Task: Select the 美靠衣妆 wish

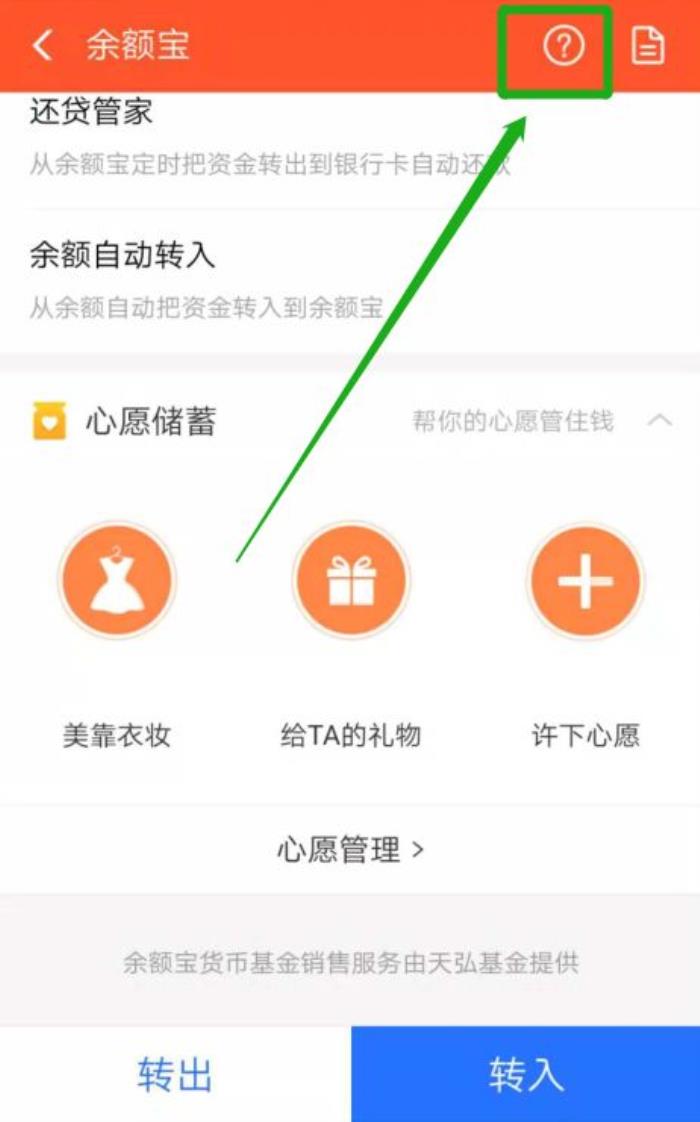Action: (x=118, y=581)
